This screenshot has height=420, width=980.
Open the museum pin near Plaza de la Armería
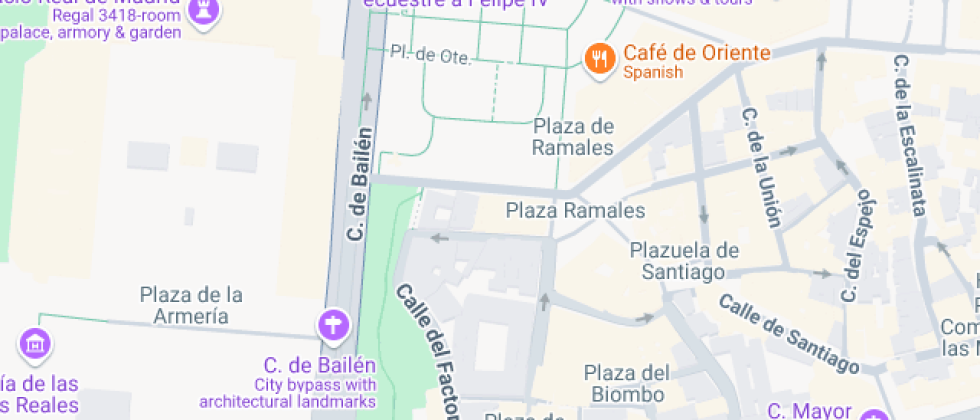pos(36,345)
